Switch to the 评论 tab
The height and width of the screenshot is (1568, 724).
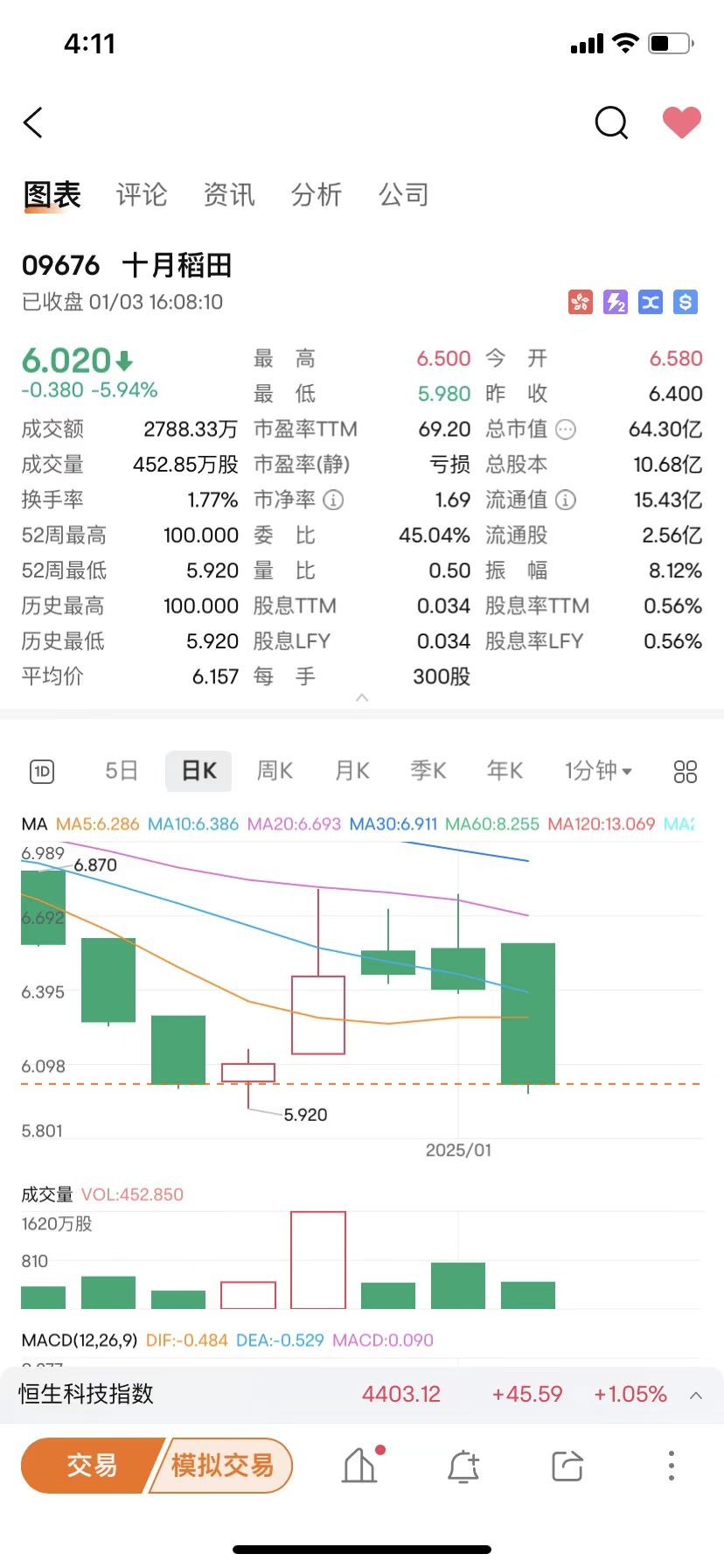pos(142,194)
